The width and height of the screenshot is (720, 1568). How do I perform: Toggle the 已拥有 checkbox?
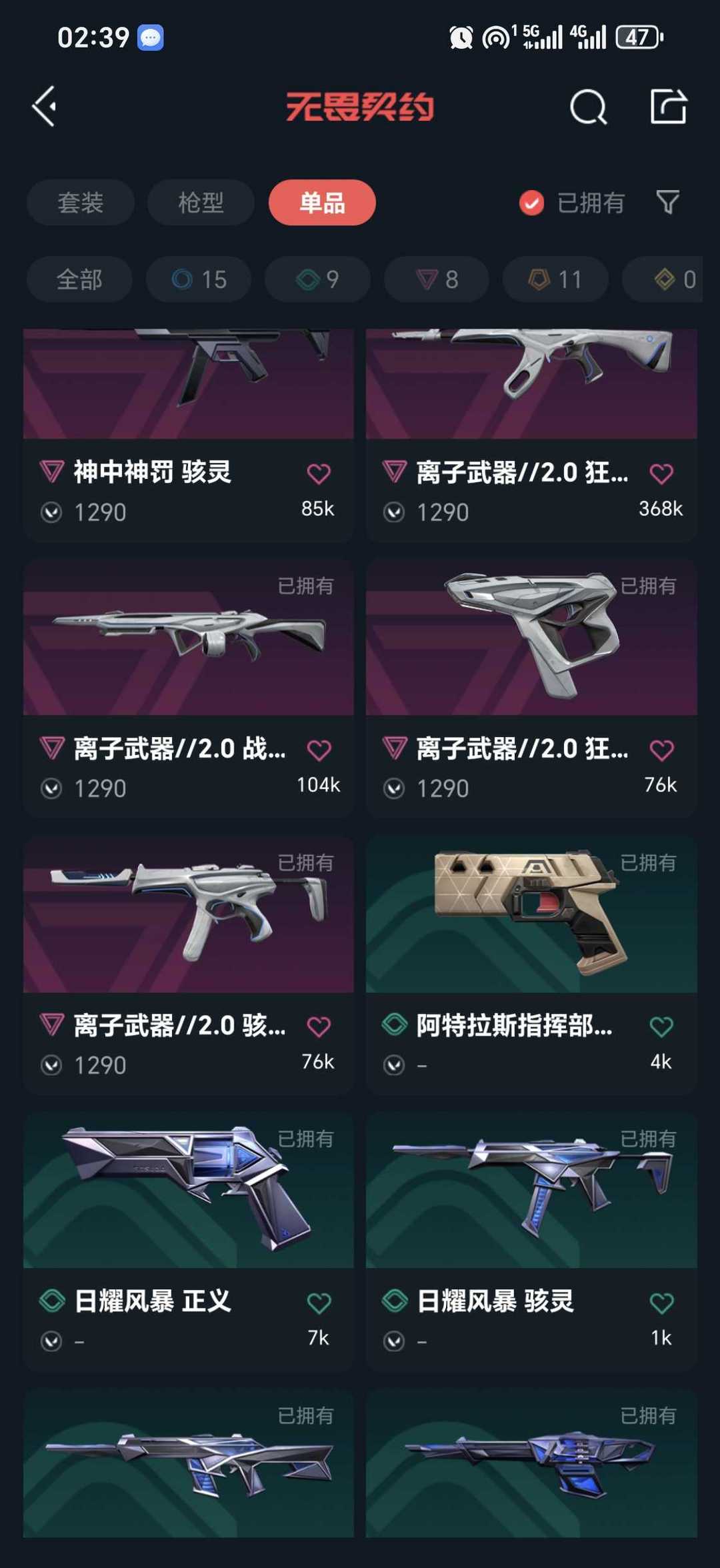coord(531,203)
